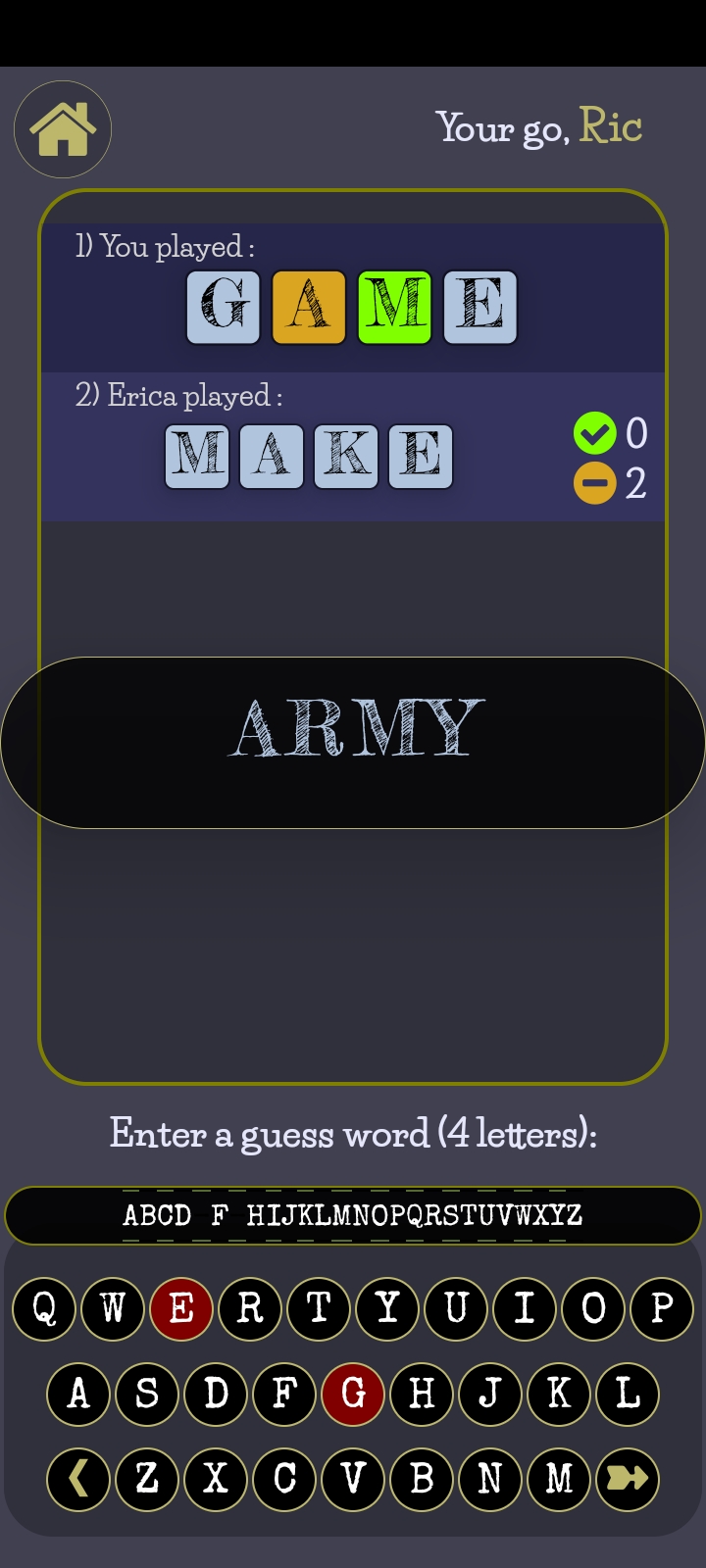Tap the Q key
Viewport: 706px width, 1568px height.
pos(44,1308)
